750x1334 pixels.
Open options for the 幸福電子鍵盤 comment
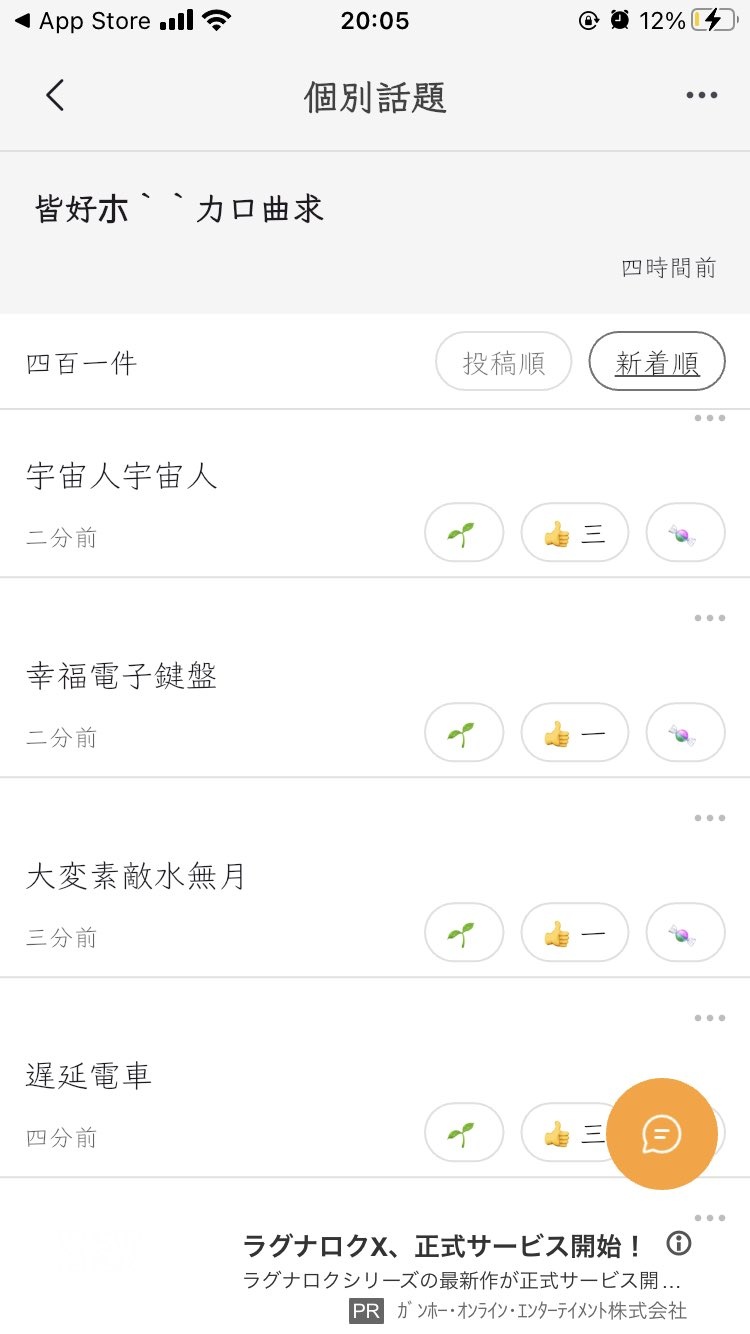[710, 618]
